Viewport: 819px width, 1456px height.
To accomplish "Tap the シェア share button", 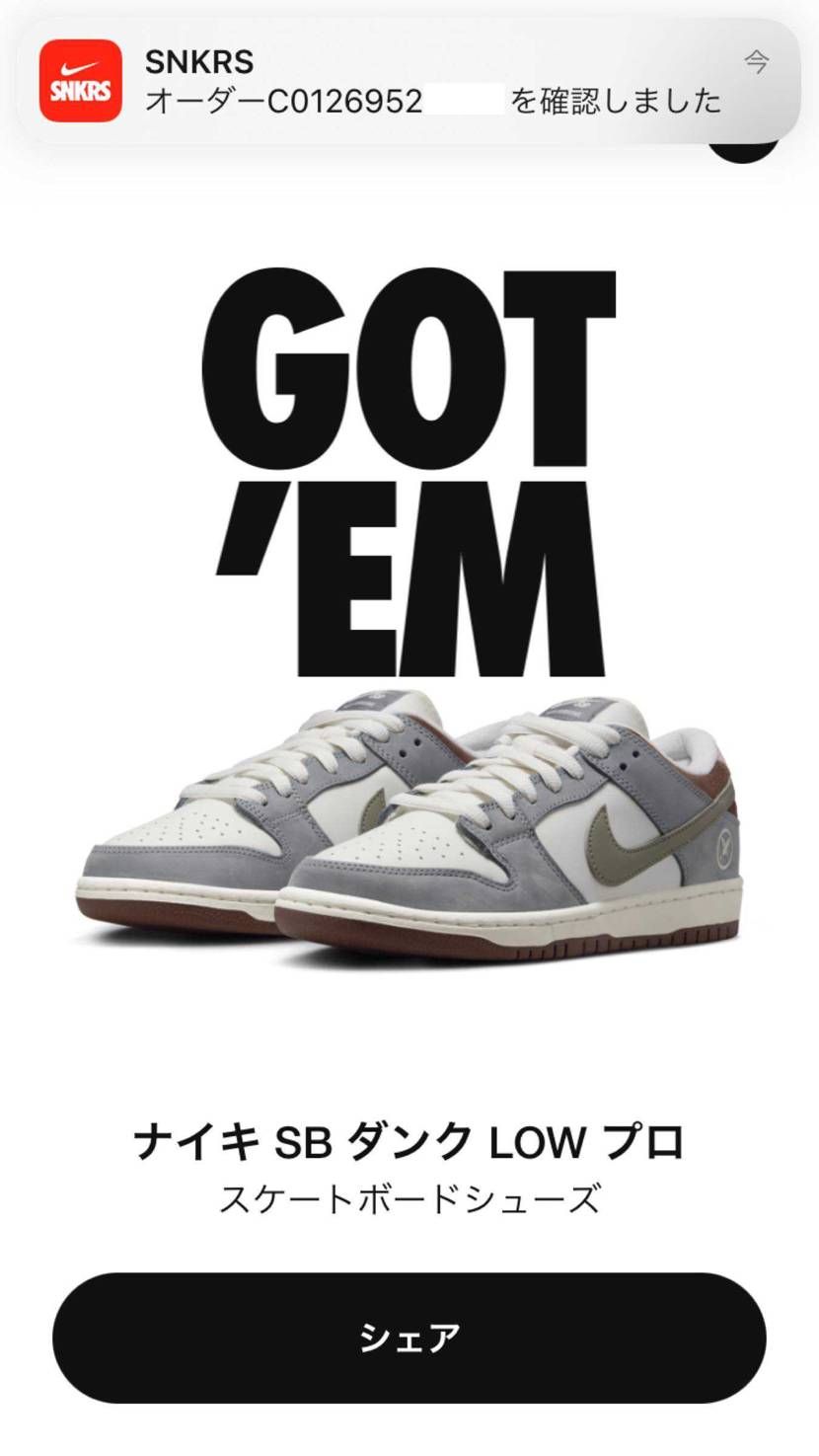I will point(409,1339).
